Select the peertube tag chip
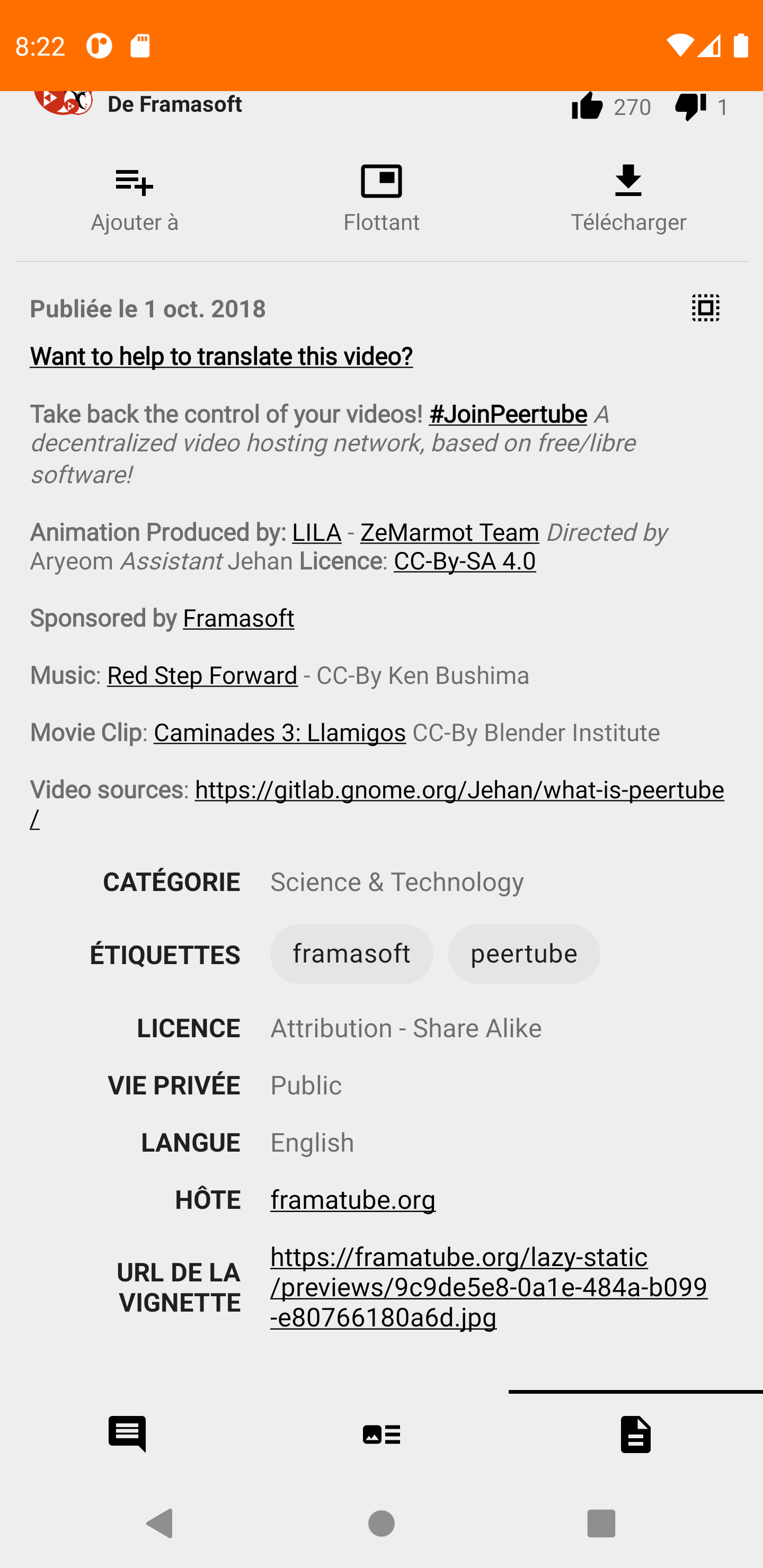The image size is (763, 1568). pyautogui.click(x=524, y=954)
